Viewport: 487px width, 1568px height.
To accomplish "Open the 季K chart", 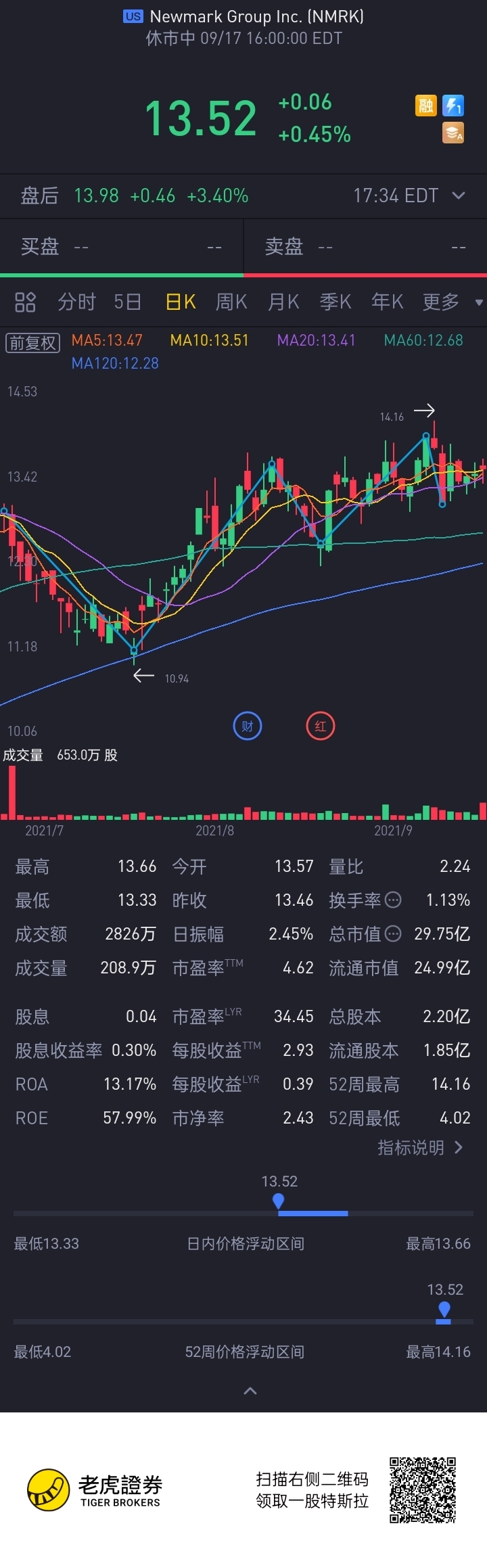I will 335,302.
